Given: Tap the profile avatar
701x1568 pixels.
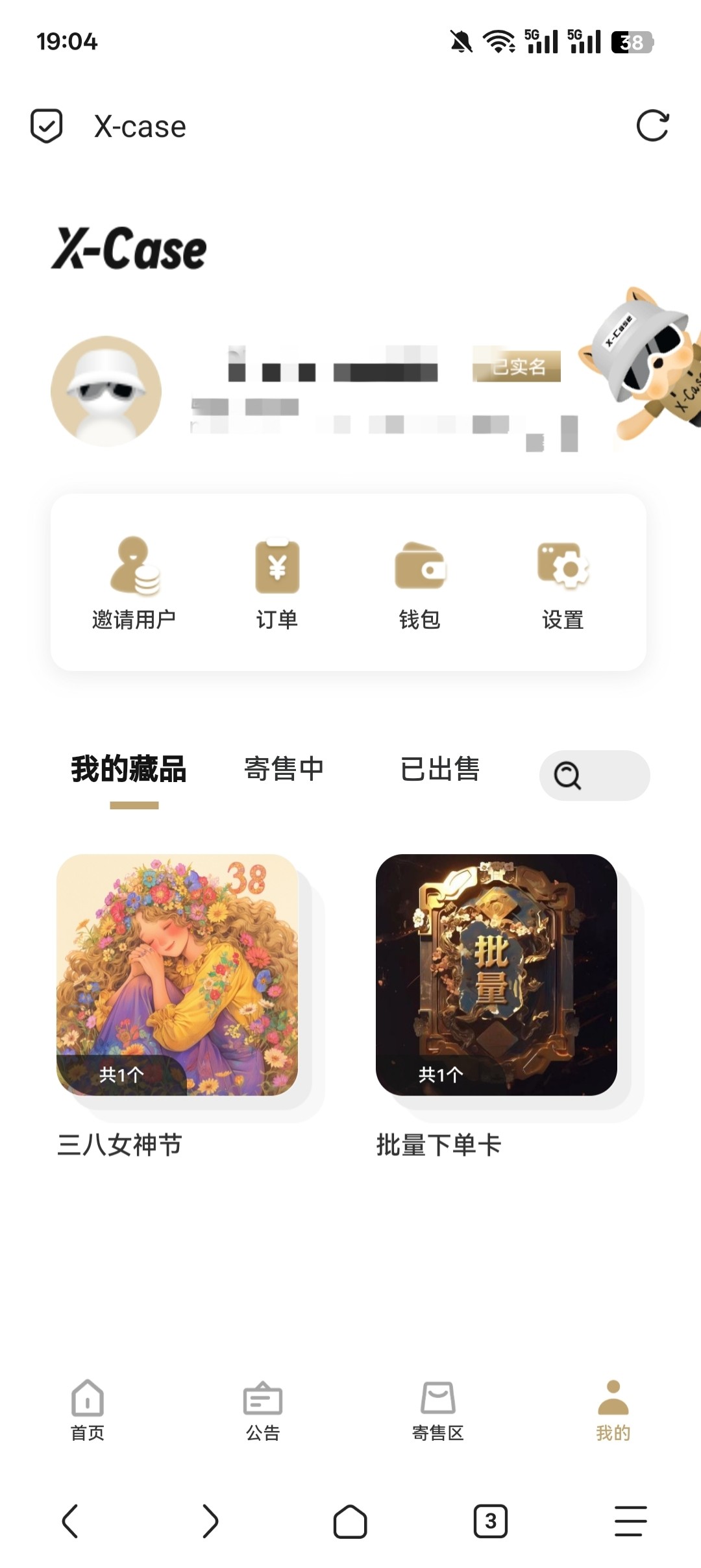Looking at the screenshot, I should (106, 391).
